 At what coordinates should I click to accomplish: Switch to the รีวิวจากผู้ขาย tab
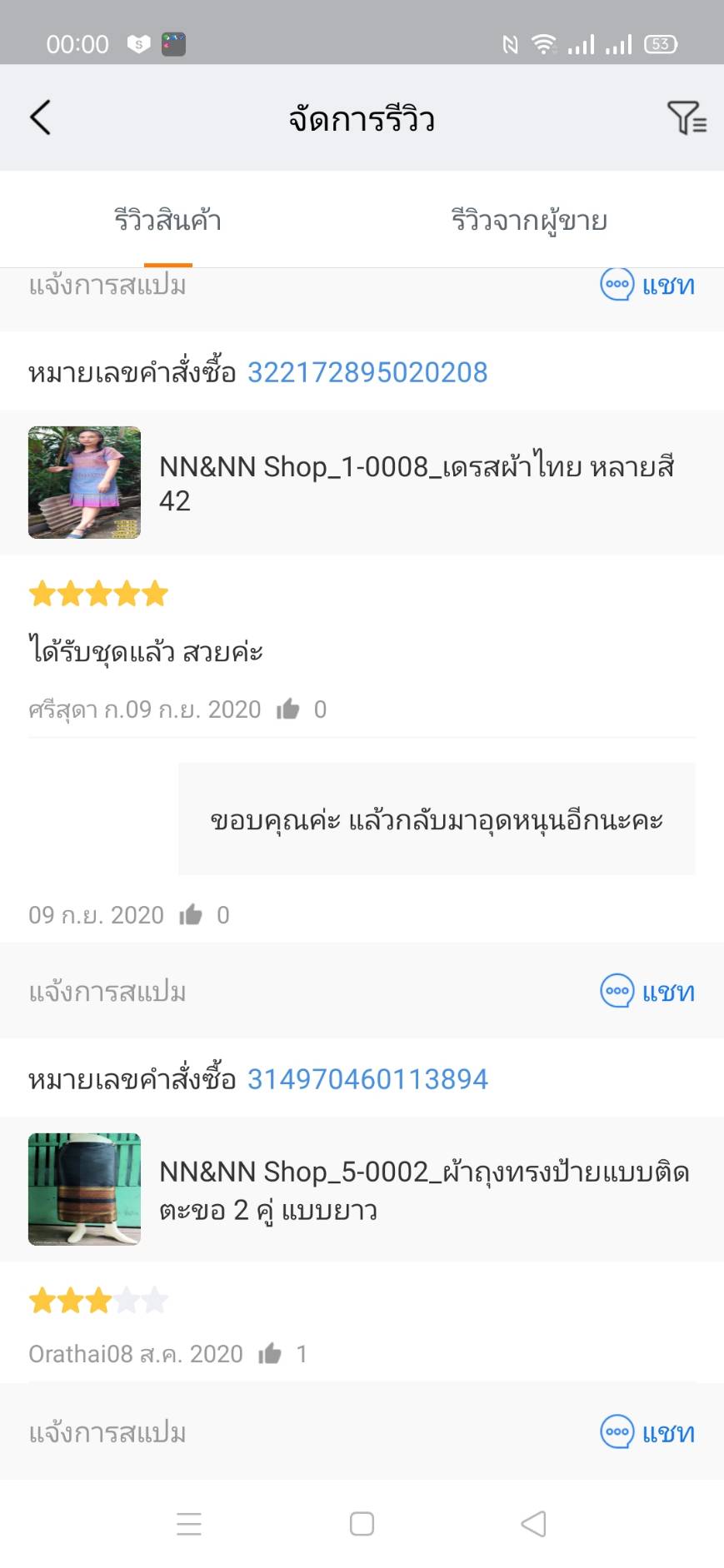[x=529, y=221]
